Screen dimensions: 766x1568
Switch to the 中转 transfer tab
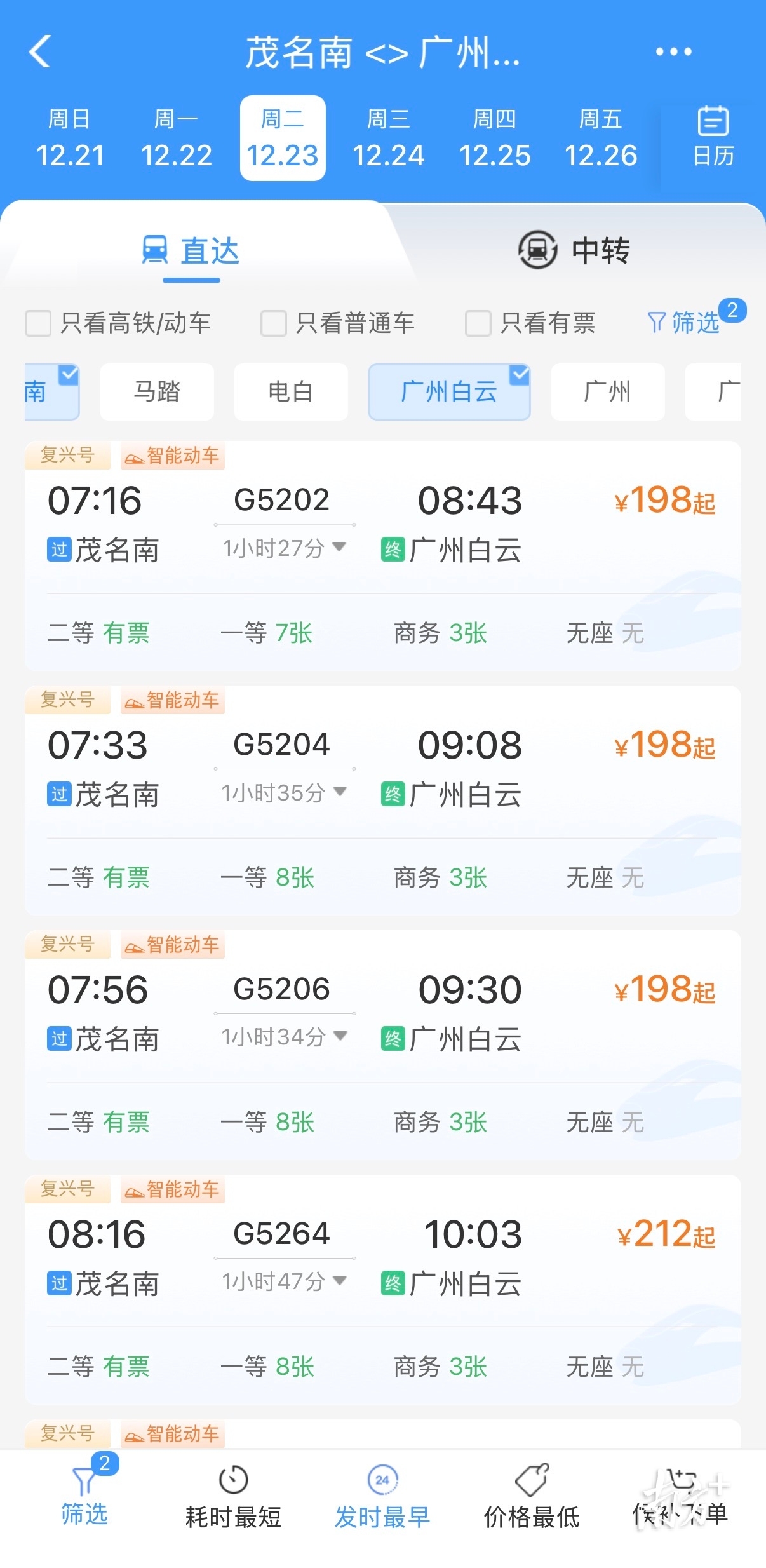point(574,250)
